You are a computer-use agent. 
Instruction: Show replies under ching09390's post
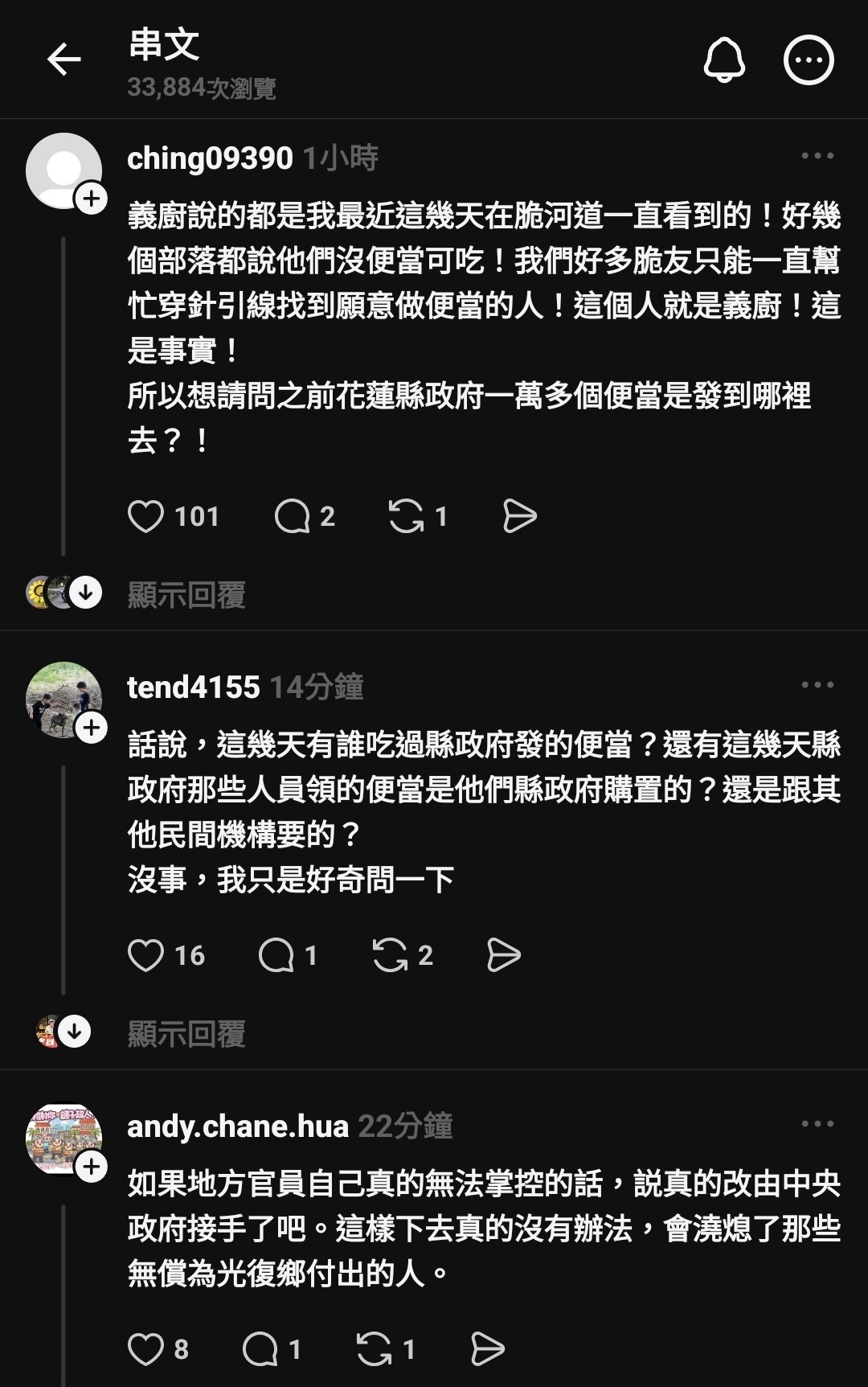coord(186,595)
